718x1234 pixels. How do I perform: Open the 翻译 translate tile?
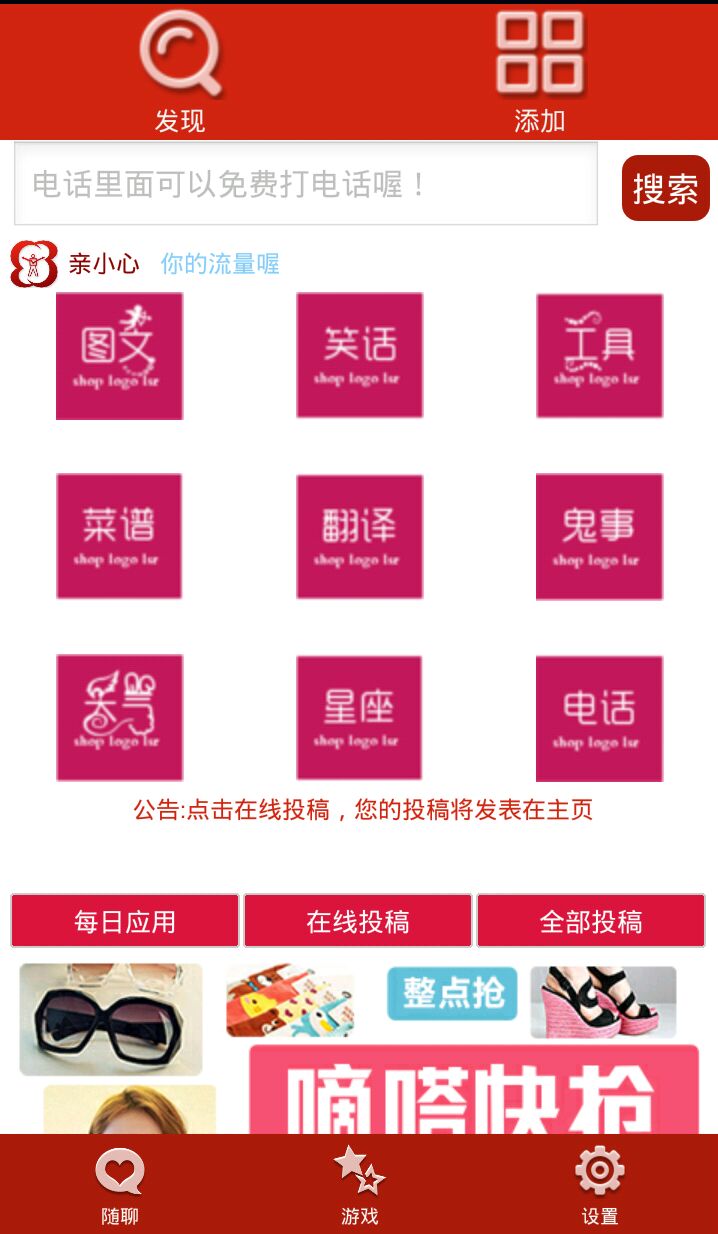tap(359, 537)
